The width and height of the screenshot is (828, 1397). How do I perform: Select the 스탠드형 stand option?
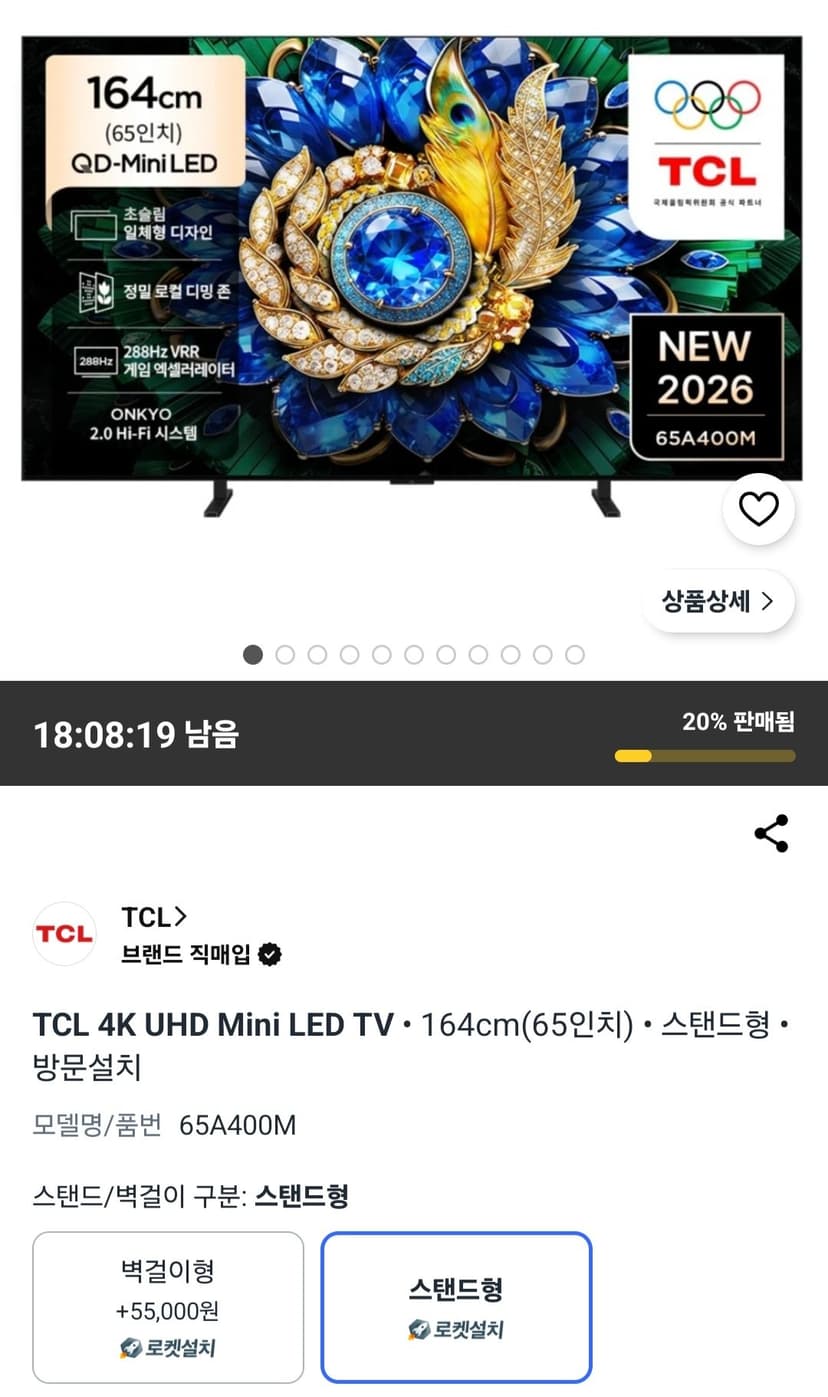click(456, 1307)
